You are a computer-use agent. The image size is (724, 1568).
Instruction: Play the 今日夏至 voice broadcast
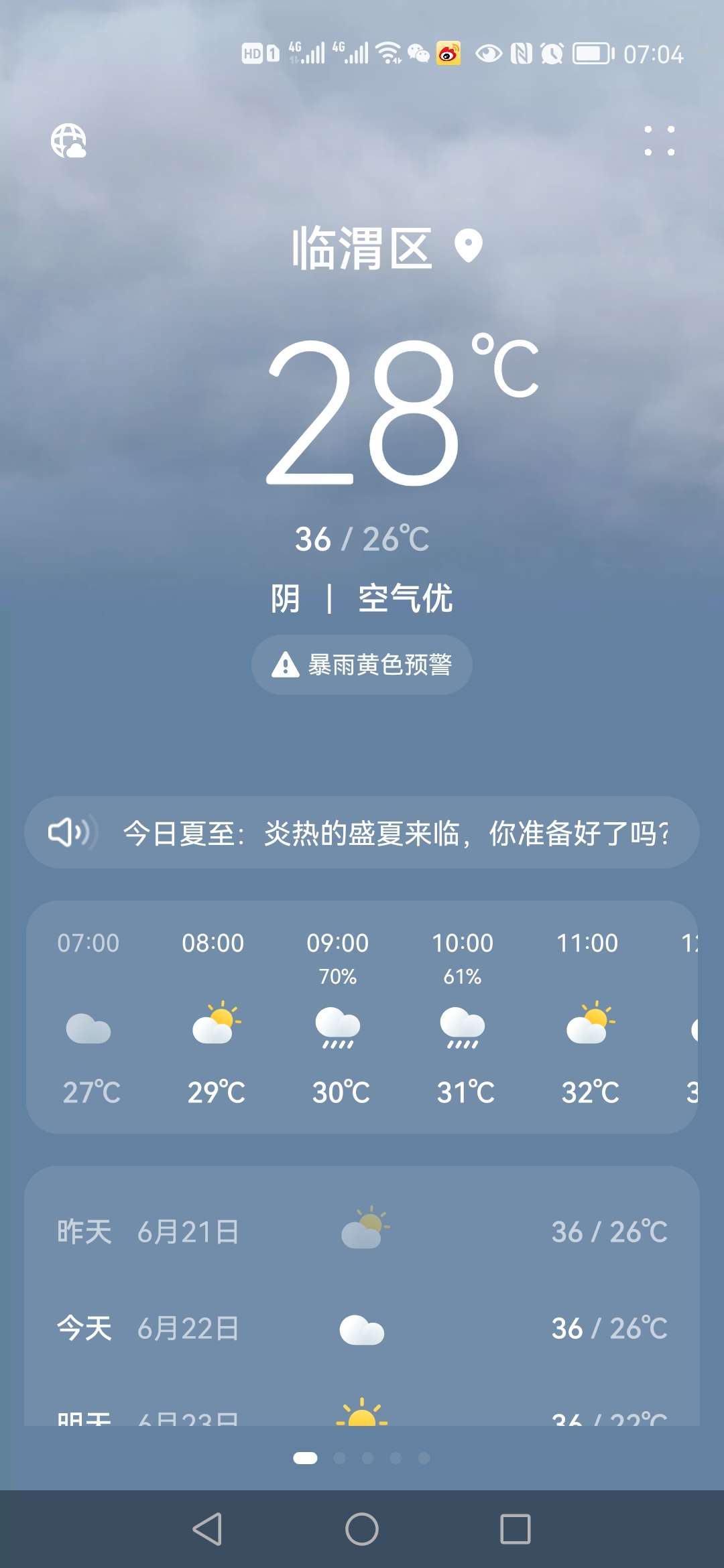[70, 832]
